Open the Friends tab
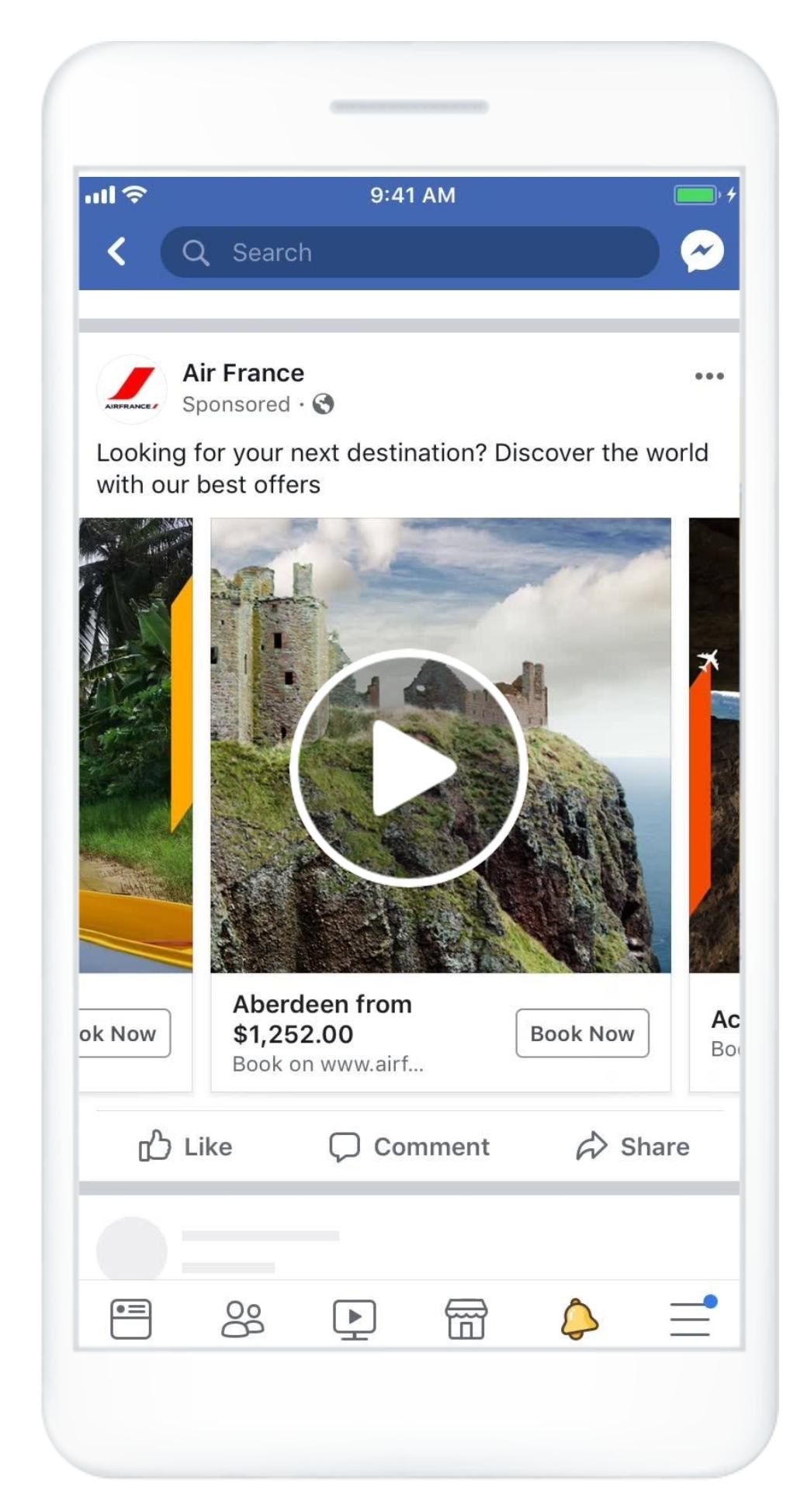This screenshot has height=1512, width=811. coord(242,1318)
